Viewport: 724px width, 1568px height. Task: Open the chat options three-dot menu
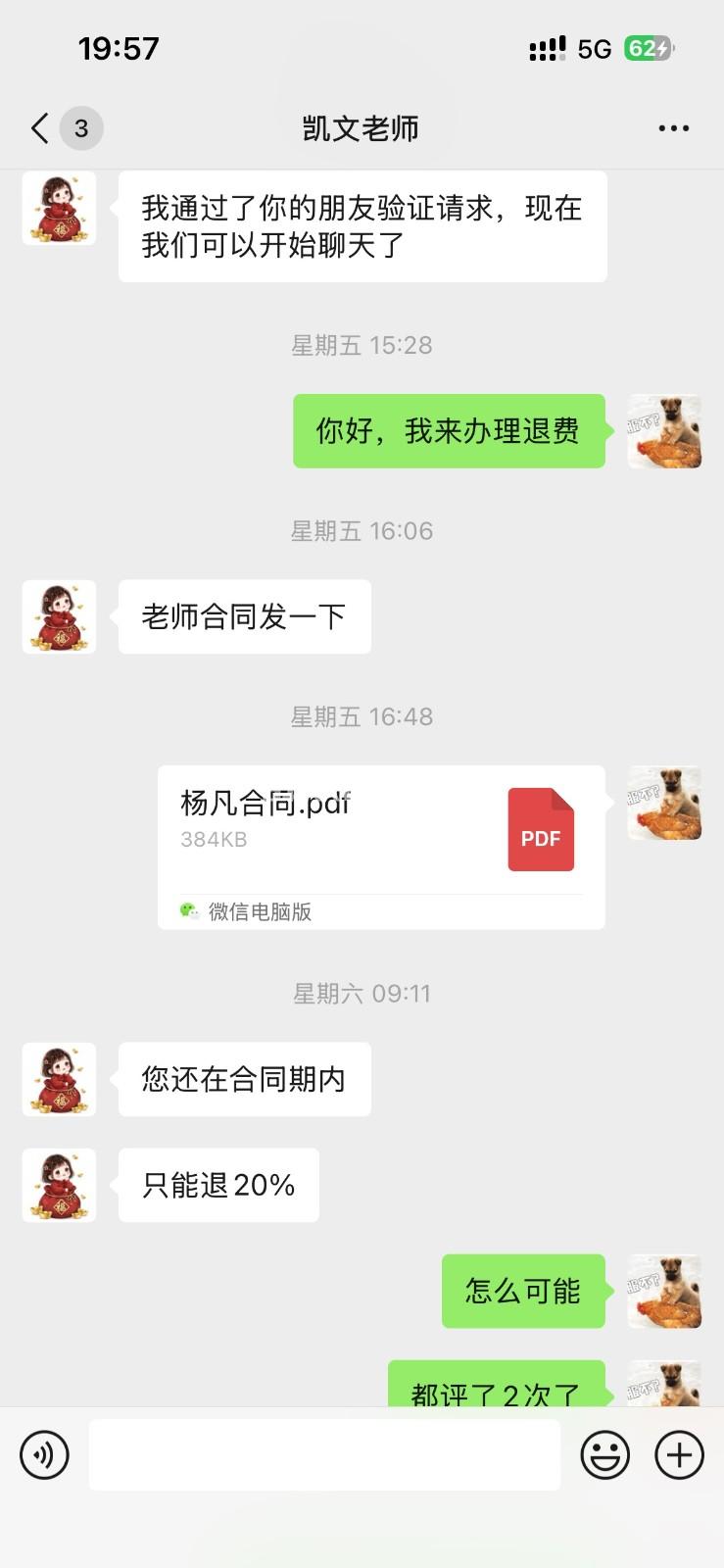point(673,128)
